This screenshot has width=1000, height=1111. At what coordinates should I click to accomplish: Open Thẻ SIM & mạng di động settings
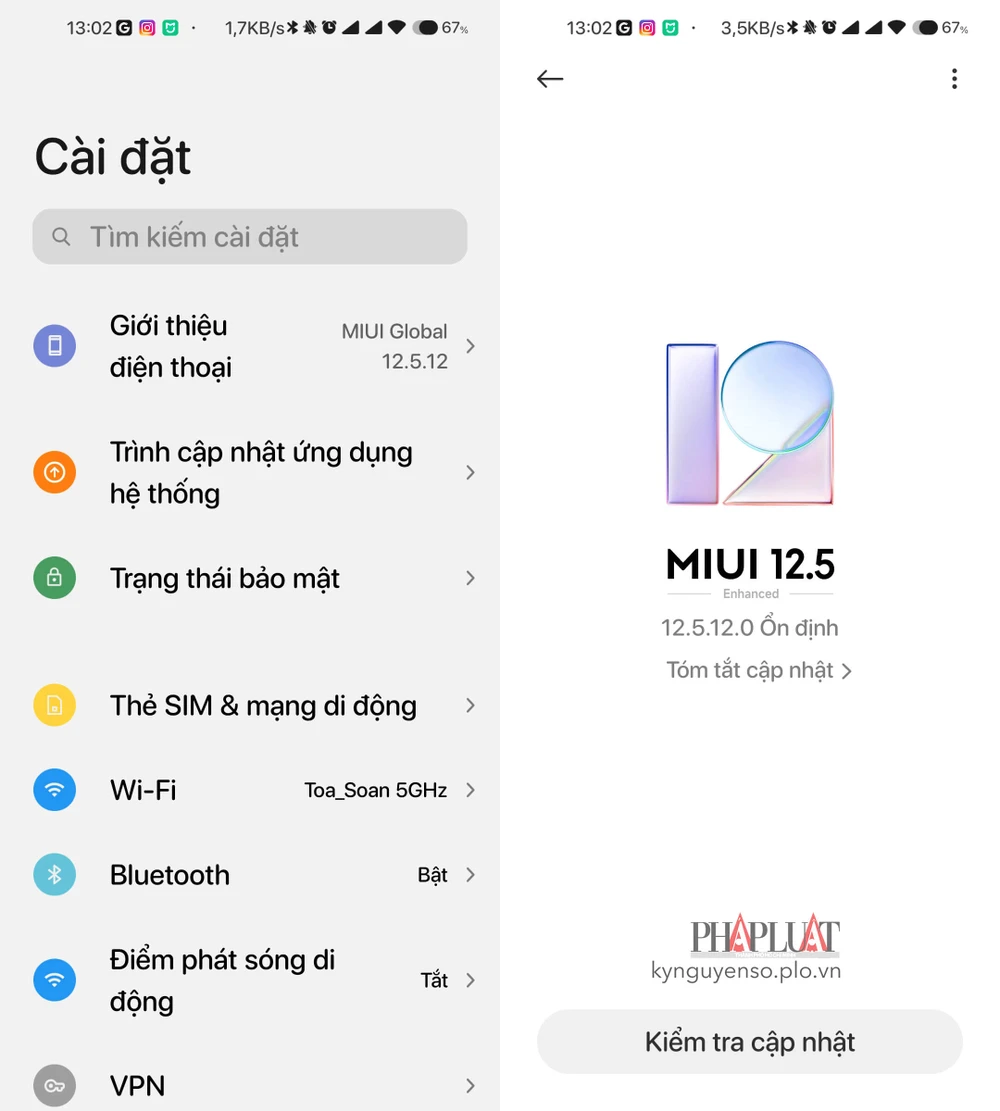click(x=250, y=706)
